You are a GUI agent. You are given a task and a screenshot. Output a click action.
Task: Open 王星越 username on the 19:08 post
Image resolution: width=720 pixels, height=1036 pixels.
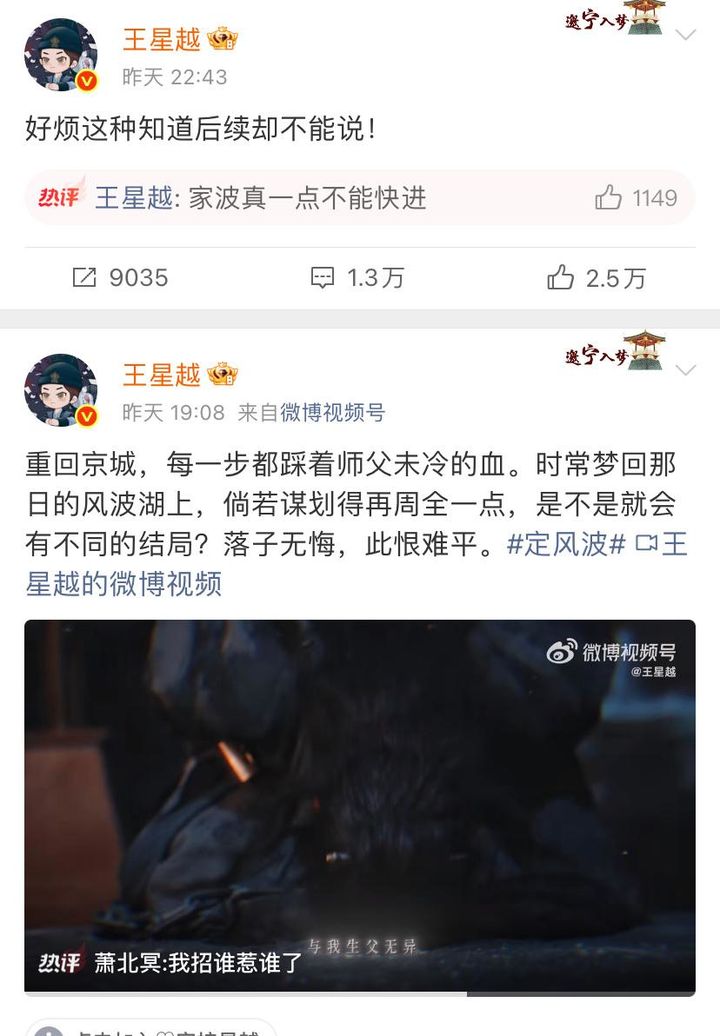[162, 375]
